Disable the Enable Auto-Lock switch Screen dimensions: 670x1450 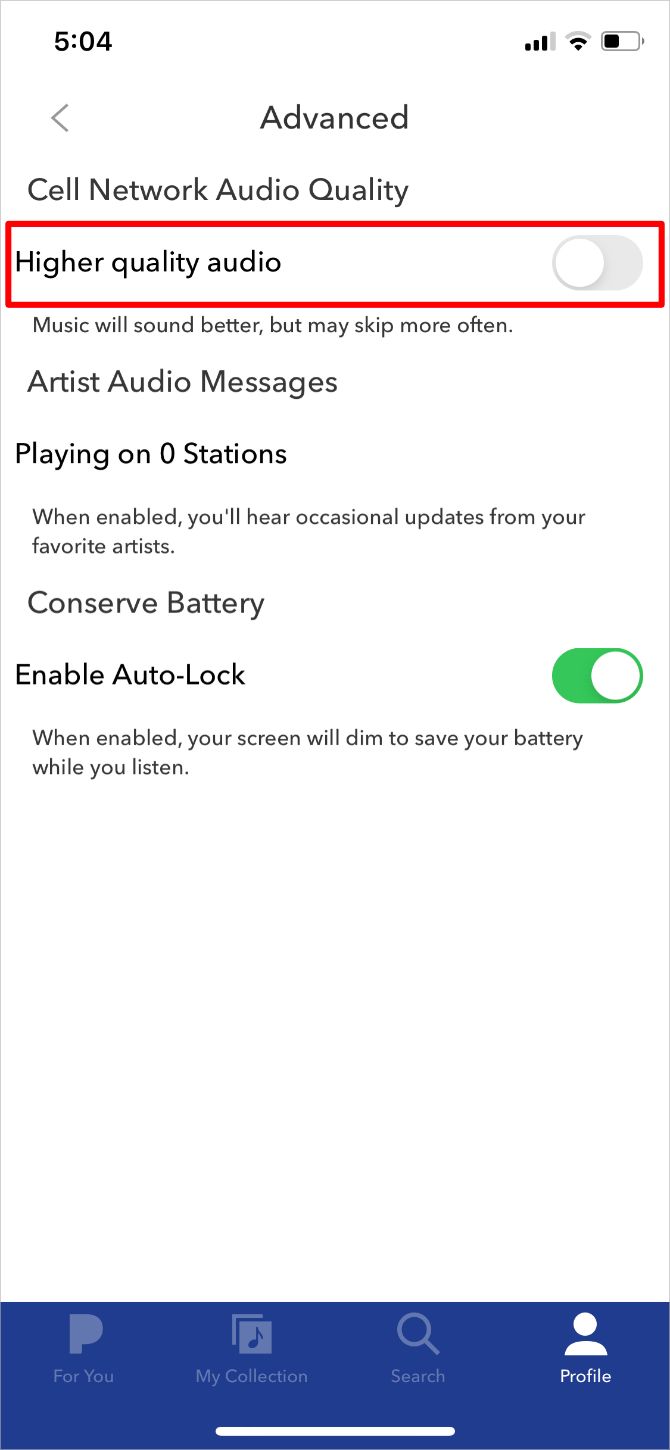coord(597,675)
